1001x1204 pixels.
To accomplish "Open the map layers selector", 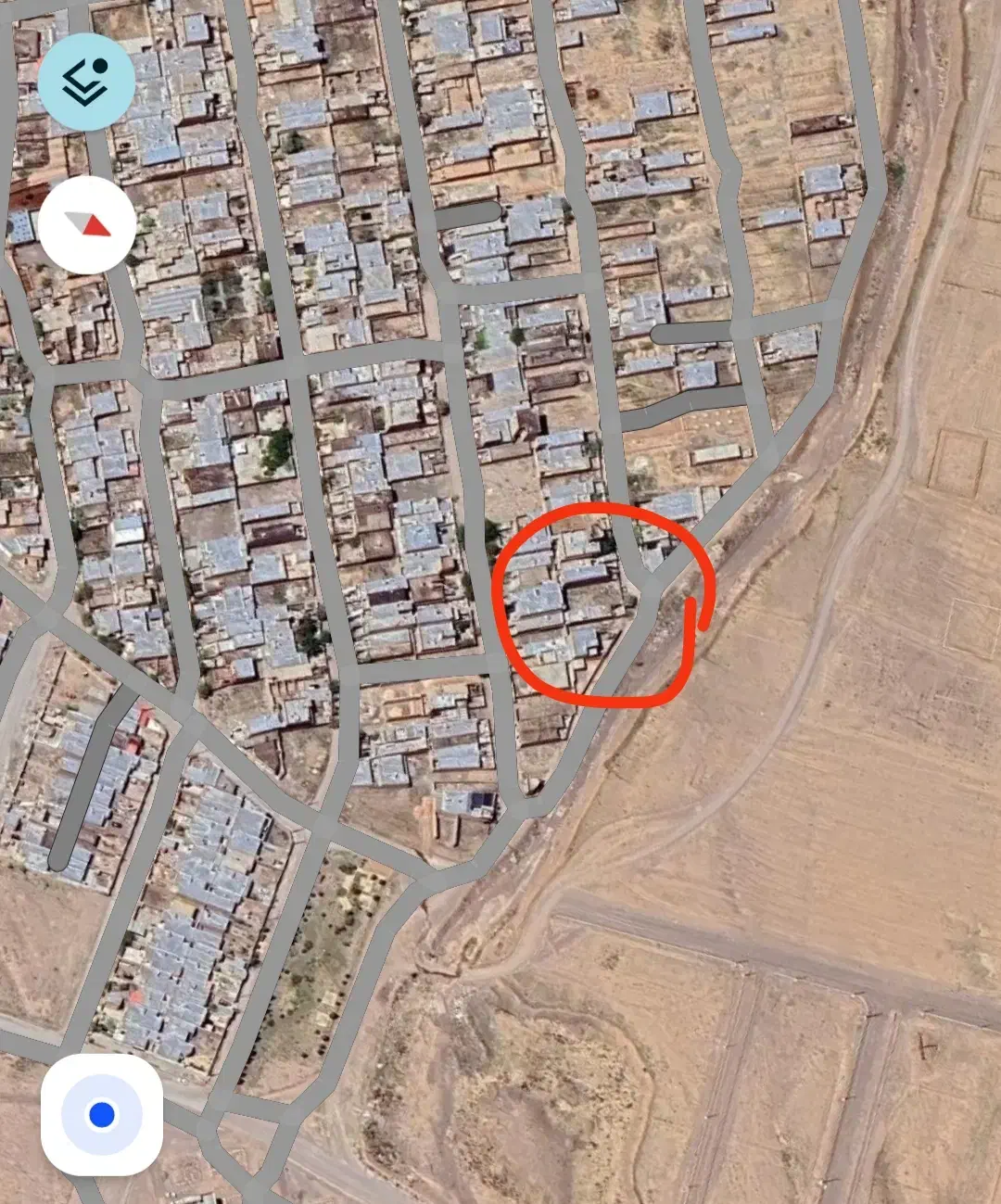I will [x=86, y=82].
